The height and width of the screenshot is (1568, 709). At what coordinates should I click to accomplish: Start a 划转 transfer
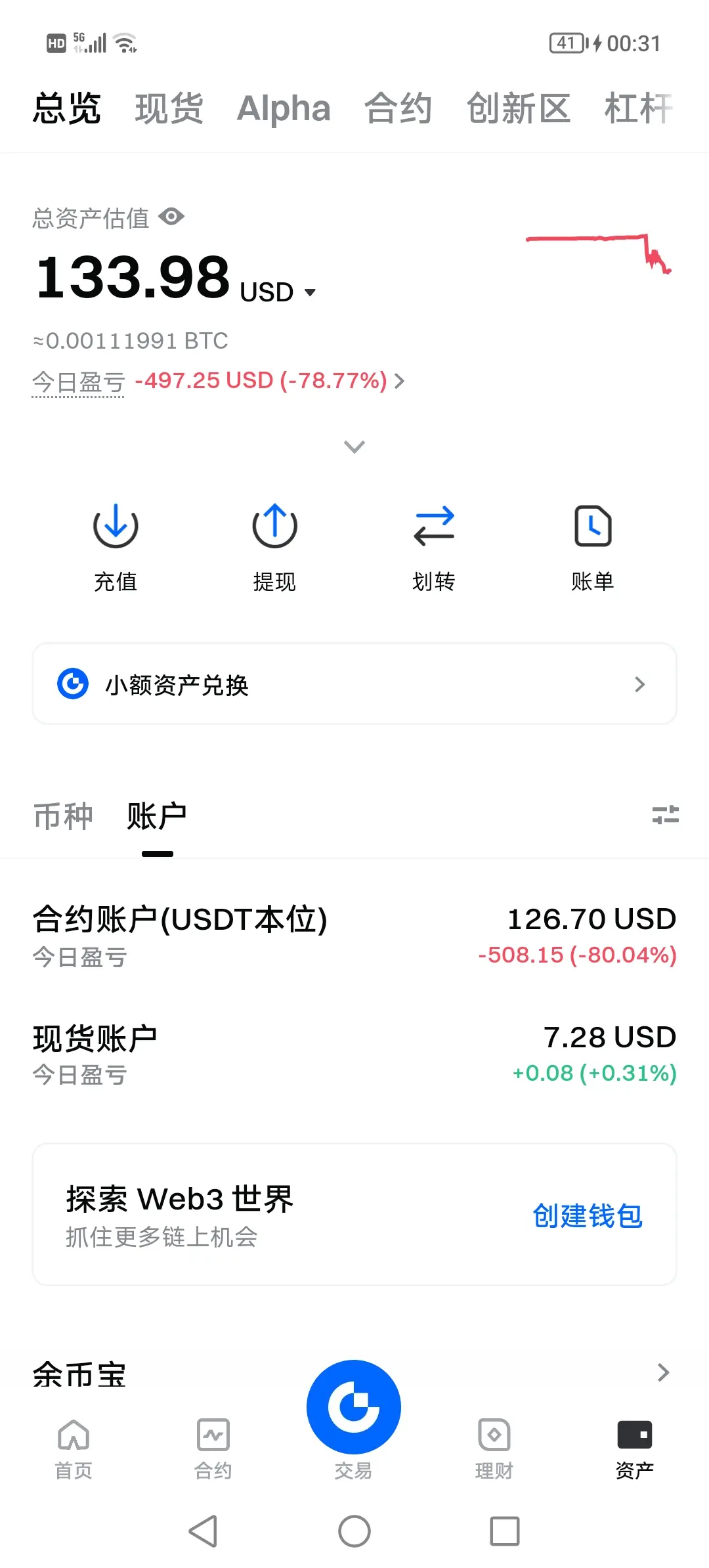click(x=434, y=545)
